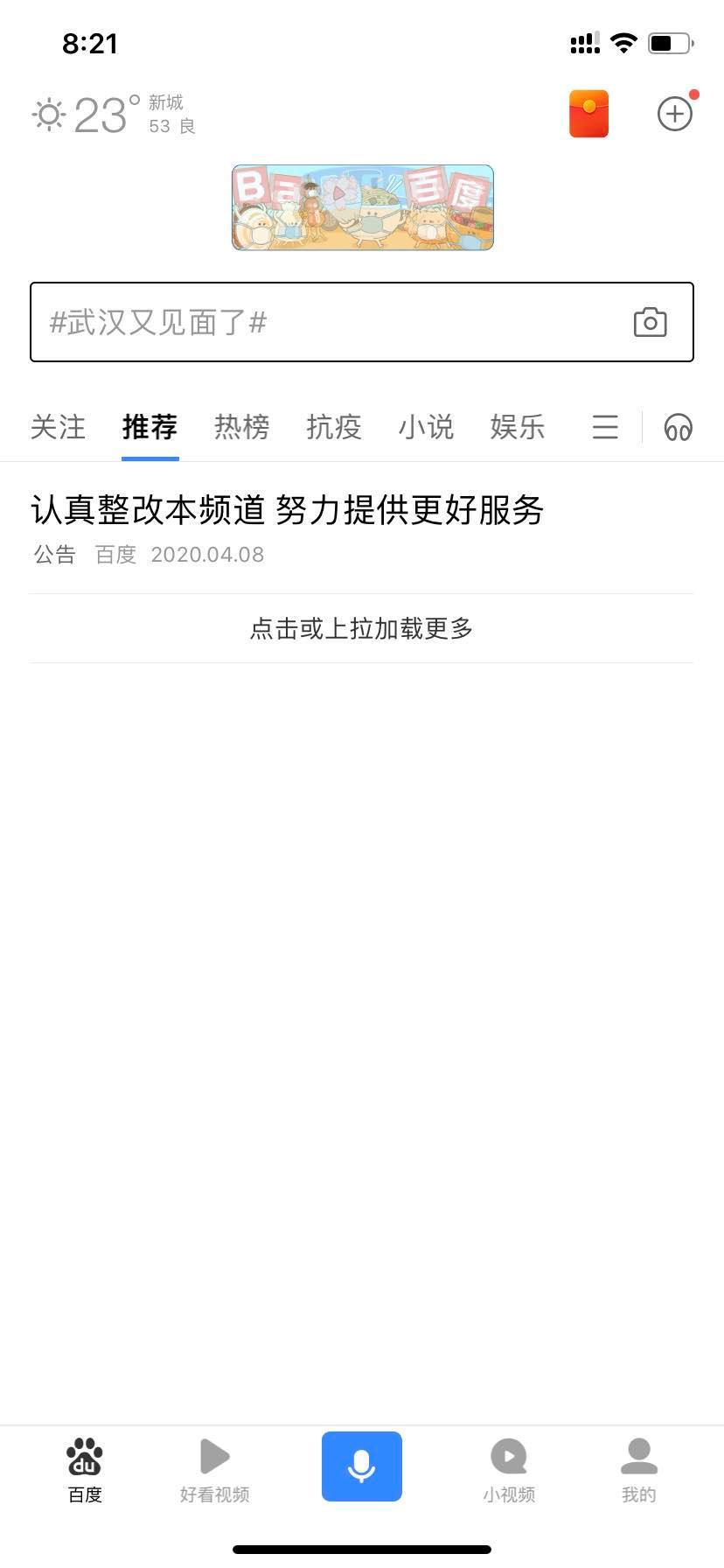Switch to the 热榜 tab
The width and height of the screenshot is (724, 1568).
pos(241,427)
